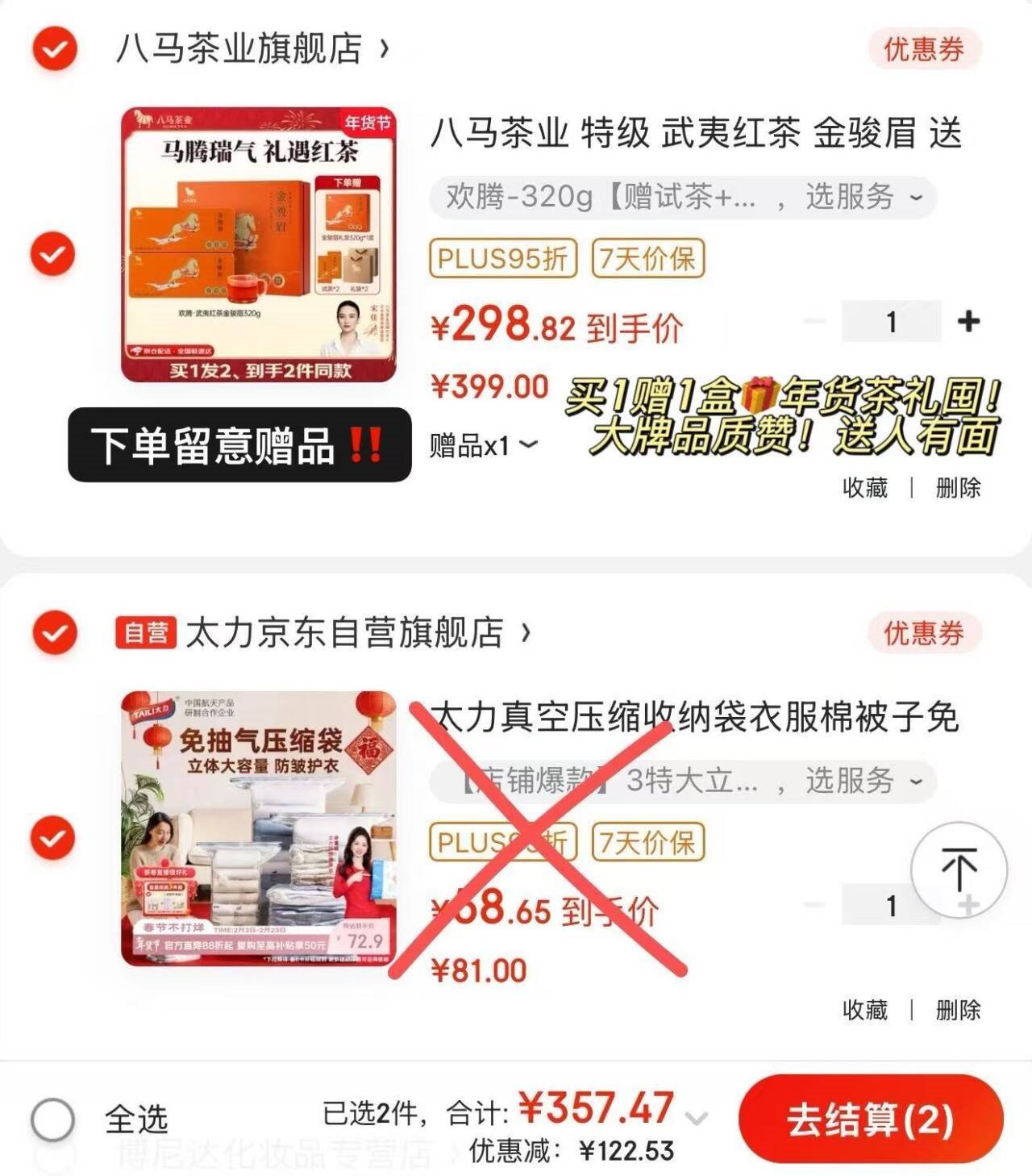Increase the tea quantity with plus
Screen dimensions: 1032x1176
coord(968,322)
